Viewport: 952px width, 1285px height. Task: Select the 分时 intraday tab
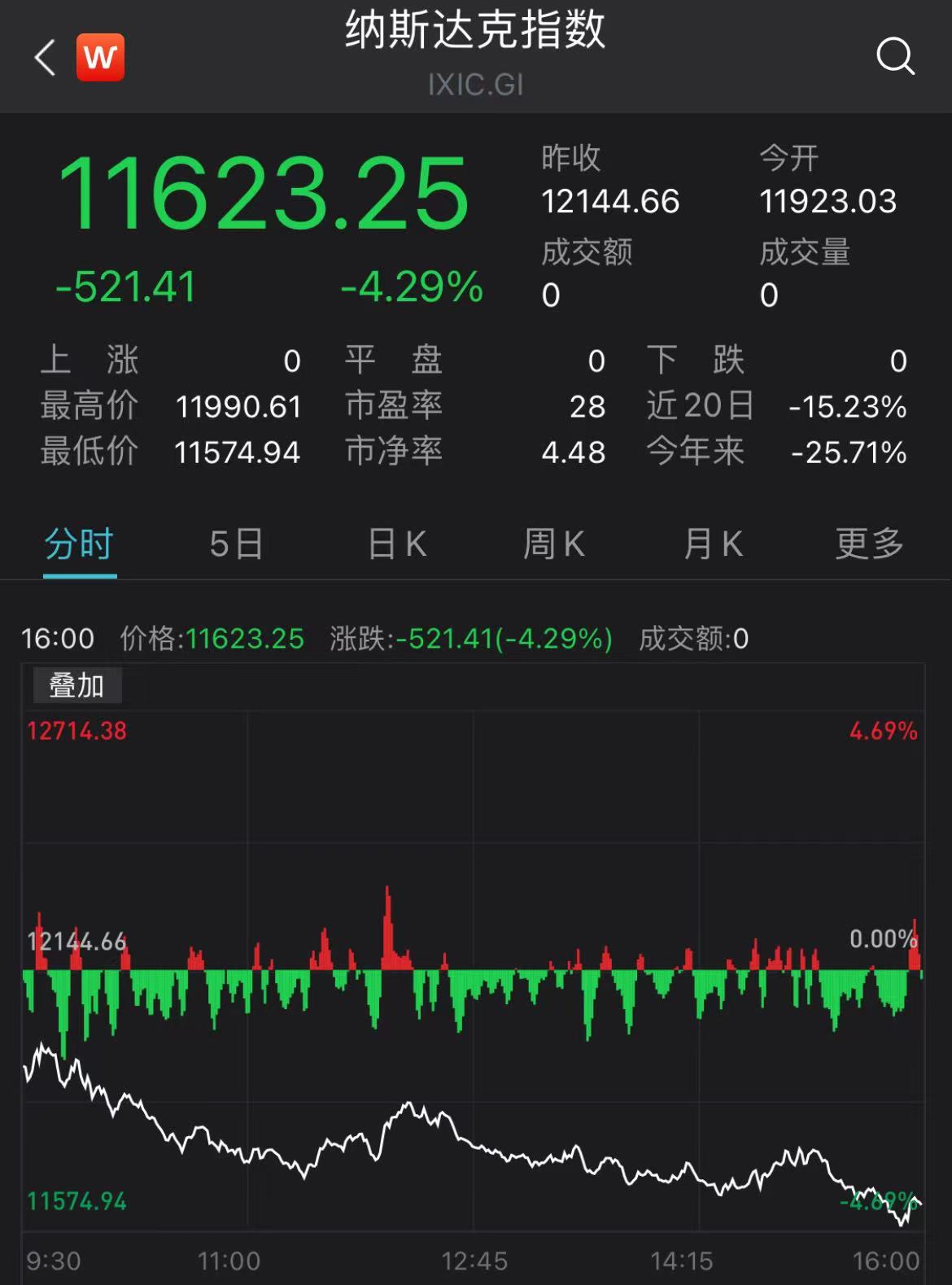(79, 544)
